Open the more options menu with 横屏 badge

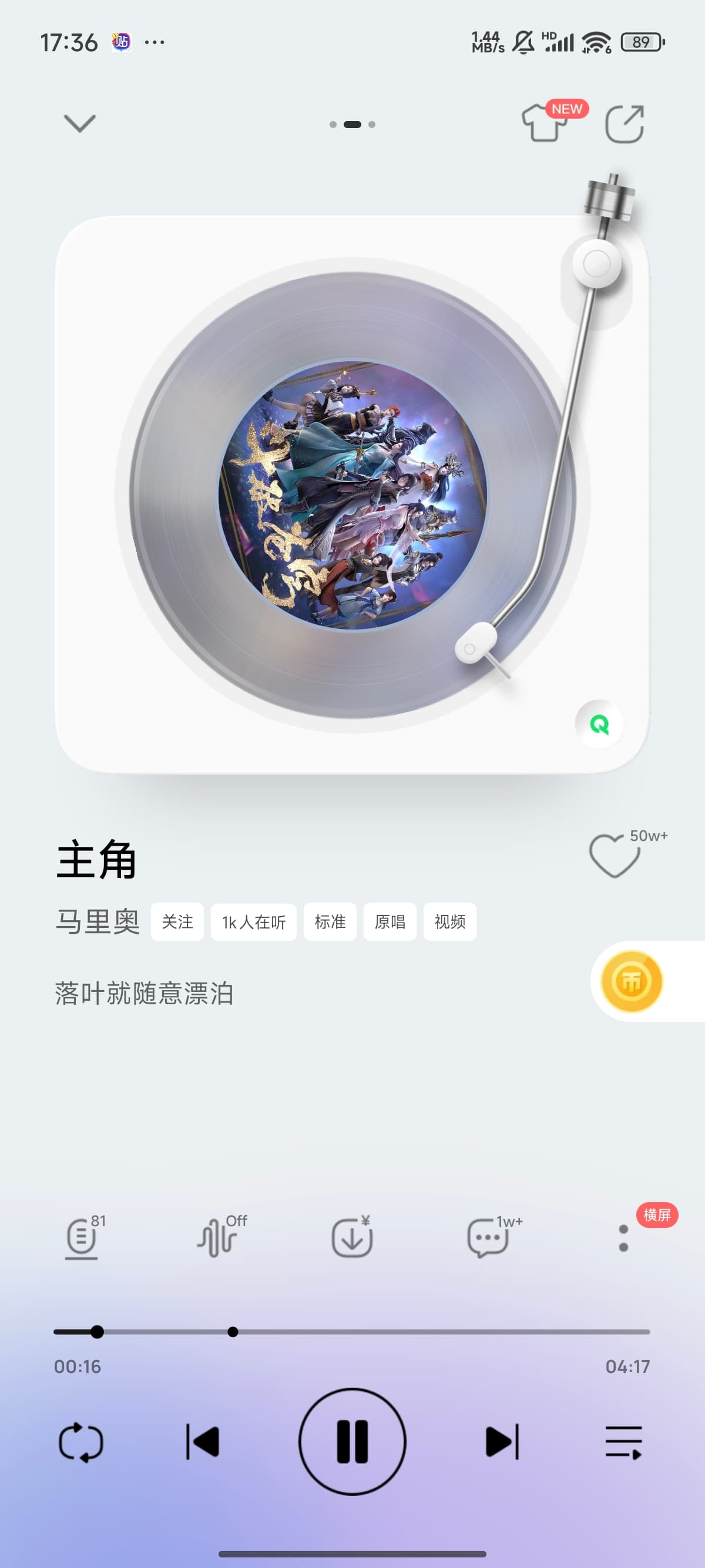623,1238
